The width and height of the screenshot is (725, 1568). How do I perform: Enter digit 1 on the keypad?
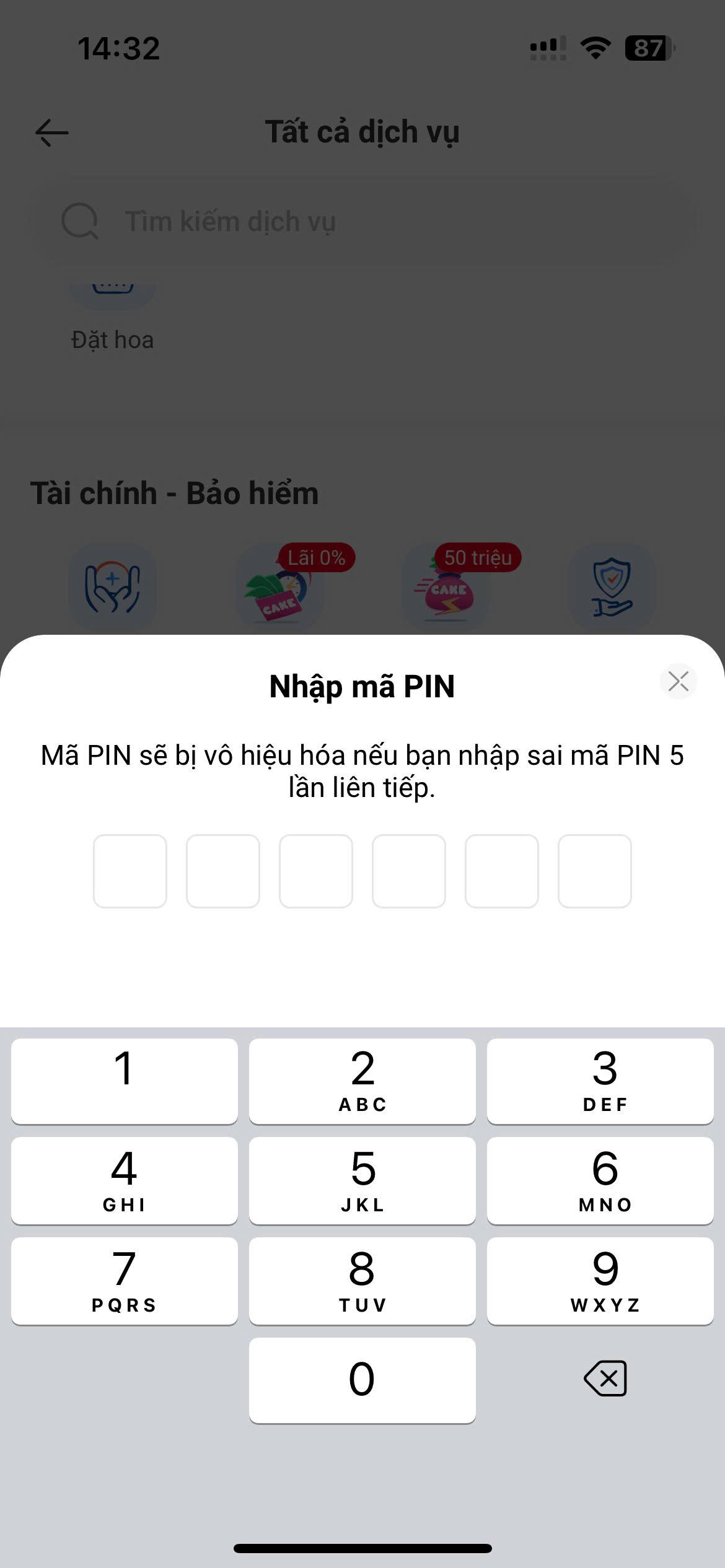[124, 1081]
